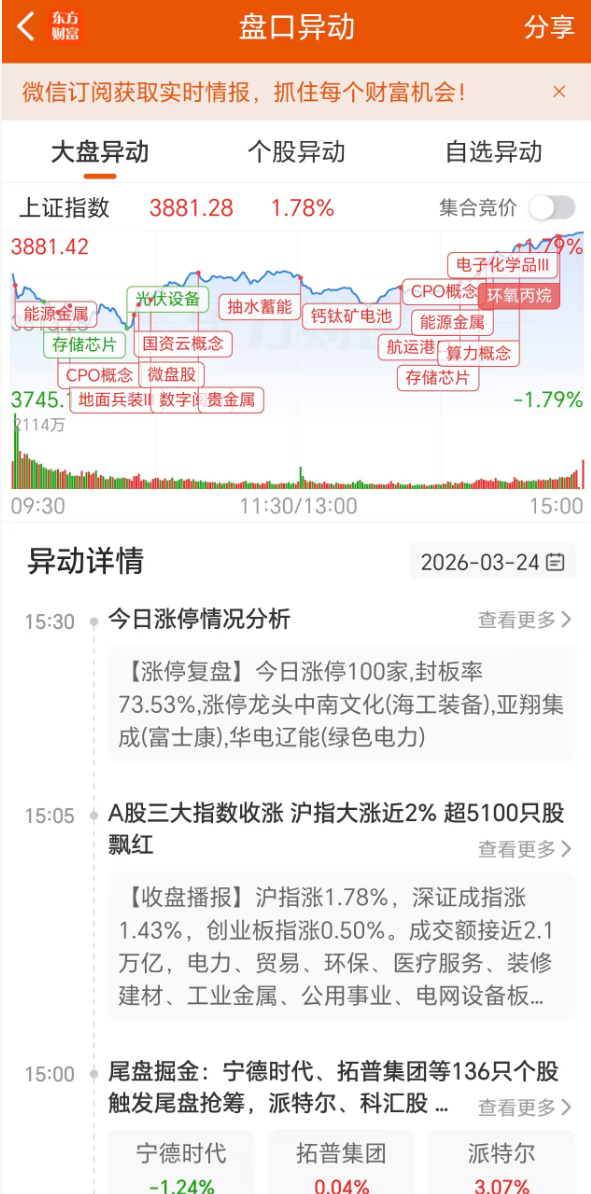The width and height of the screenshot is (591, 1194).
Task: Open the 微信订阅 subscription banner
Action: (x=244, y=92)
